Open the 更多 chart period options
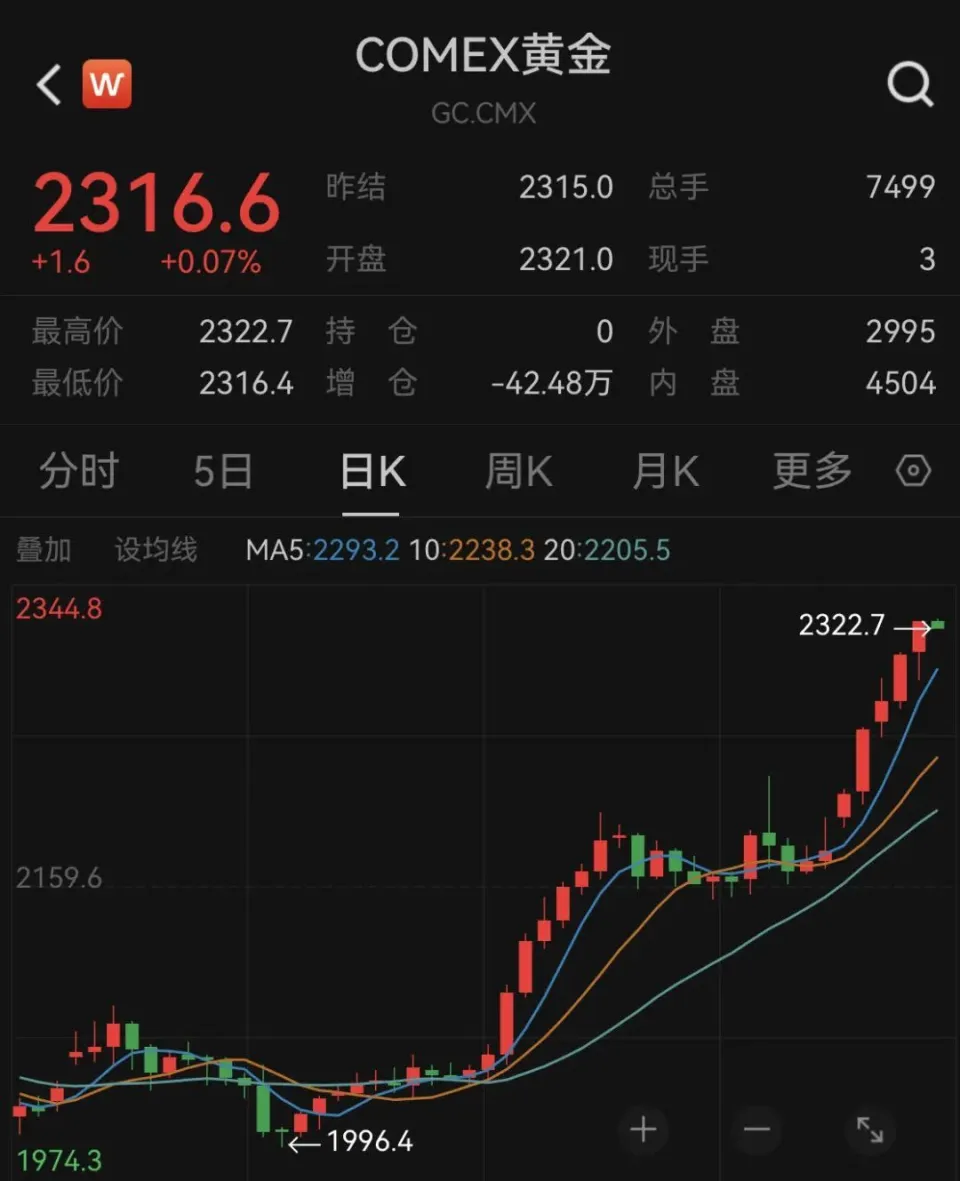The image size is (960, 1181). (812, 471)
